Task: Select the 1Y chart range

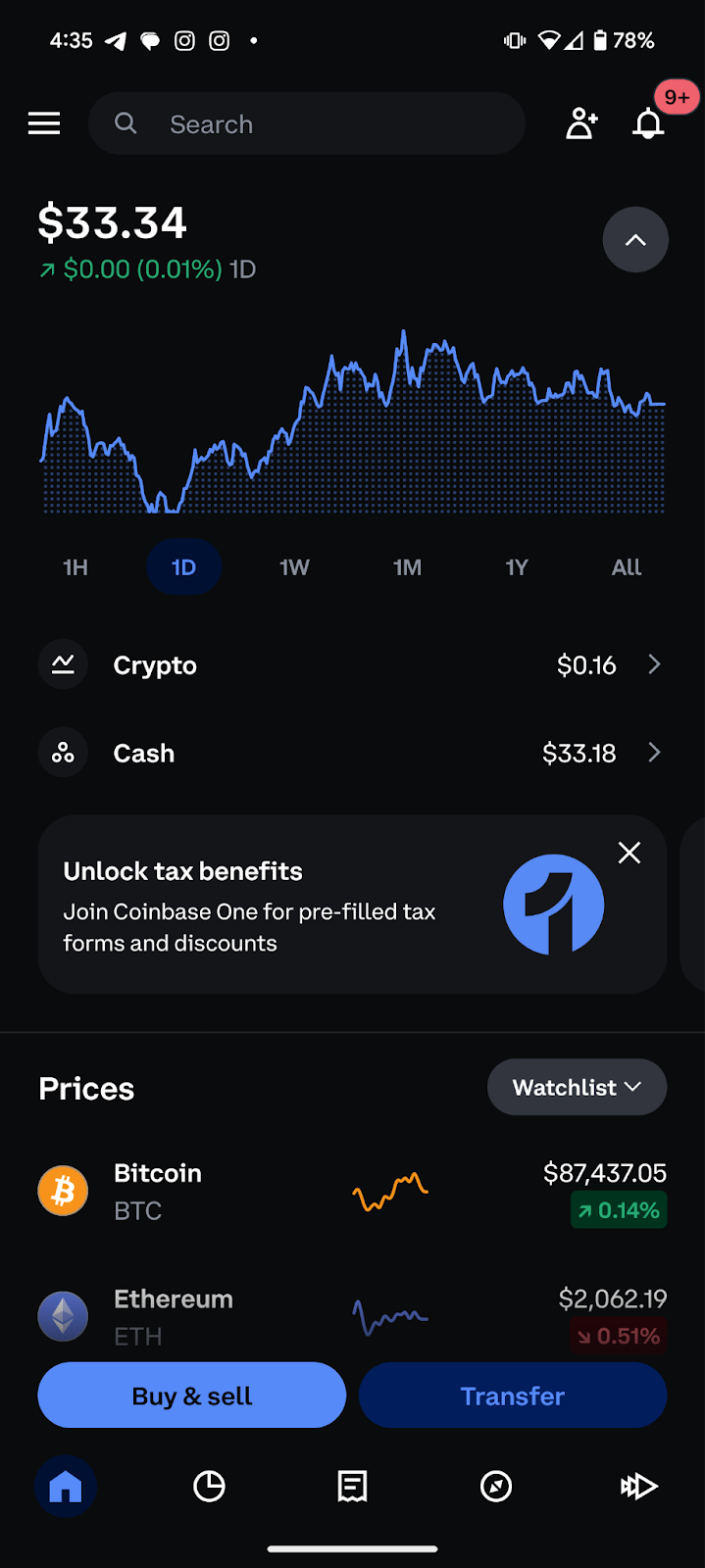Action: pyautogui.click(x=517, y=567)
